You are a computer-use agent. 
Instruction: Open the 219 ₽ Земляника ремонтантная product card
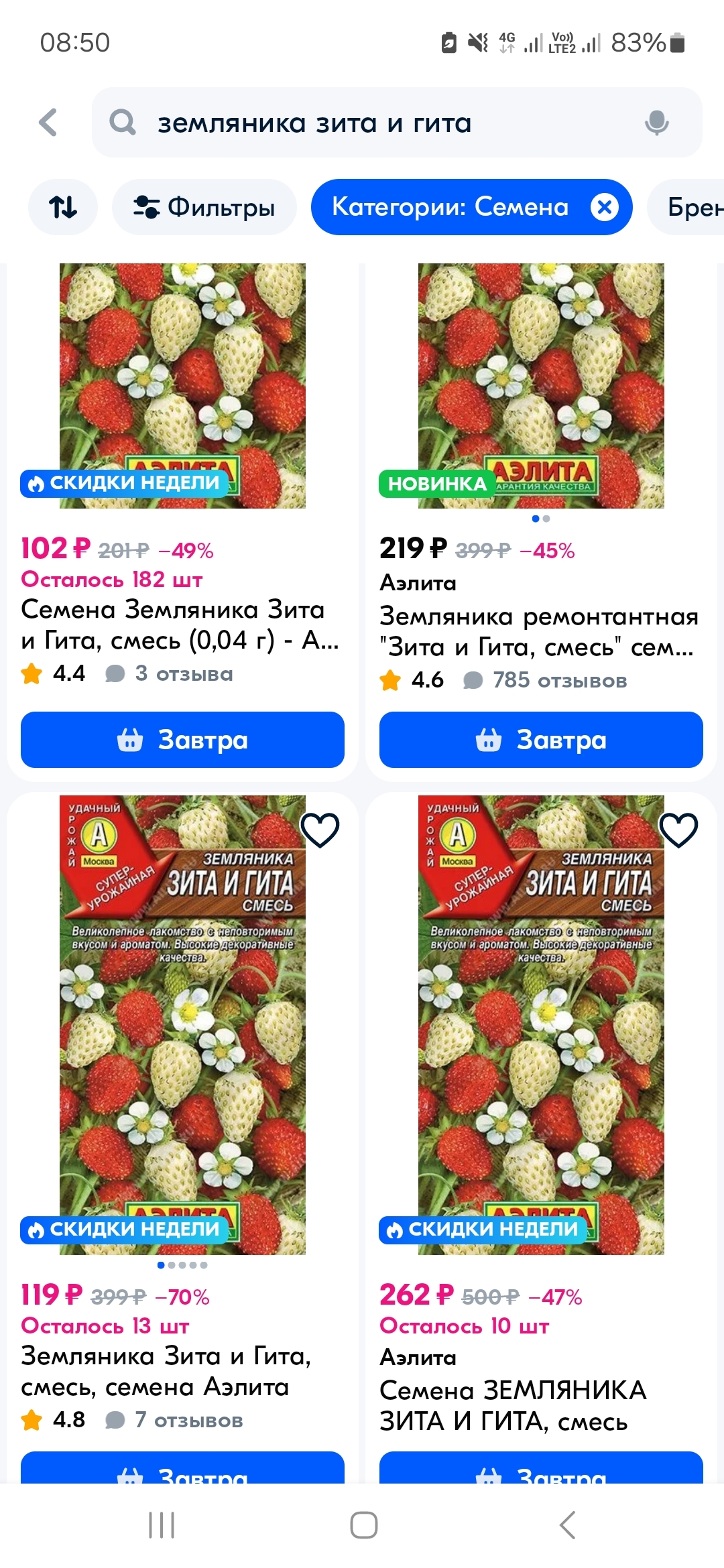540,631
